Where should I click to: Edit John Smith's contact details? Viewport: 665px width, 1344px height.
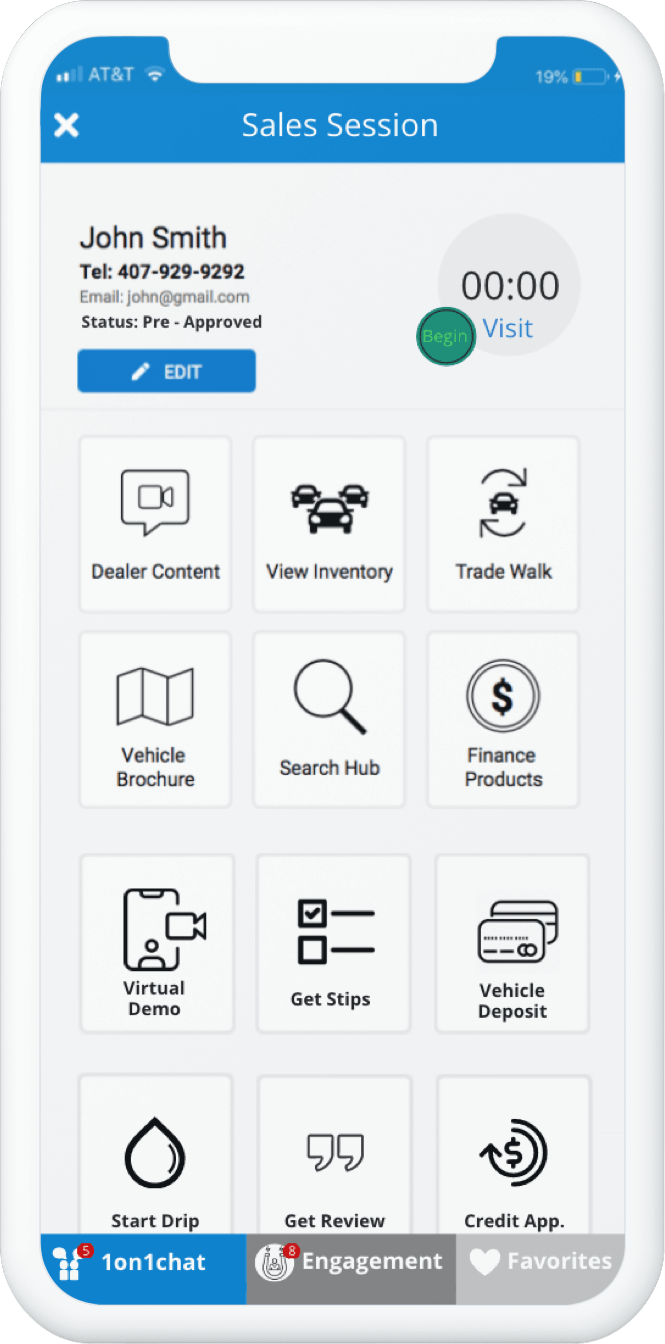tap(166, 371)
